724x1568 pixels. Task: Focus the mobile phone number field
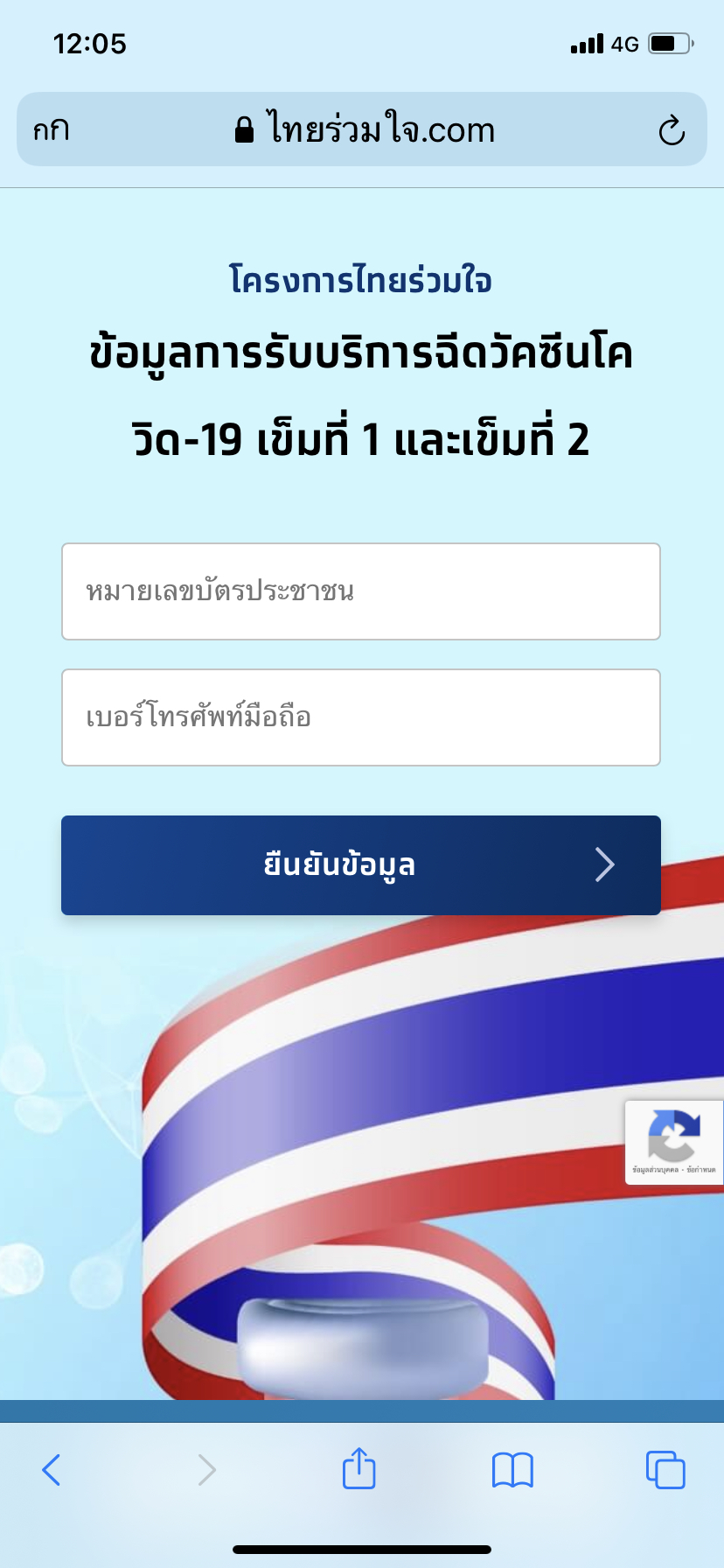click(360, 717)
